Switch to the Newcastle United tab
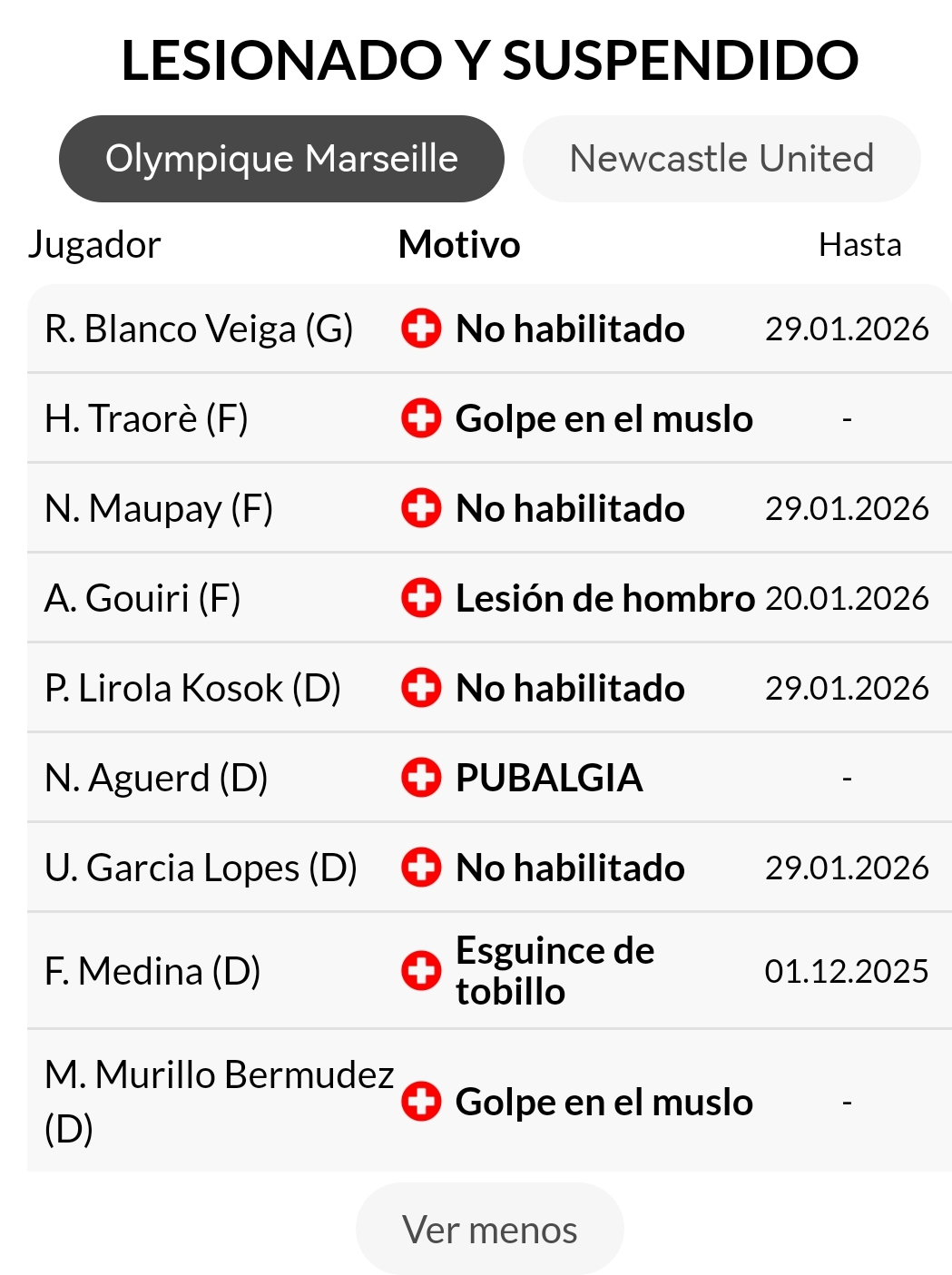952x1275 pixels. (x=721, y=159)
